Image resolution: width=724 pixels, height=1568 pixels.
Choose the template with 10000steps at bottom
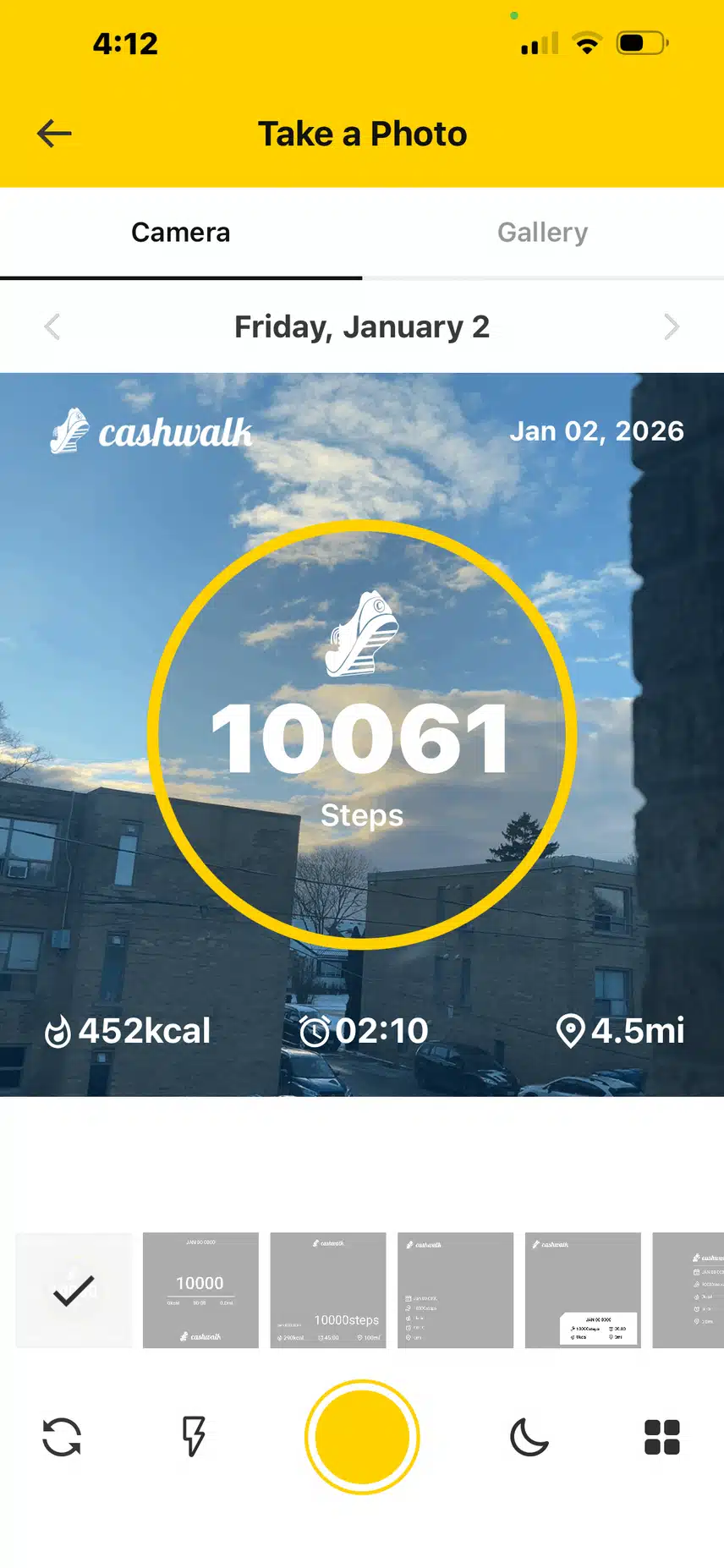click(328, 1290)
